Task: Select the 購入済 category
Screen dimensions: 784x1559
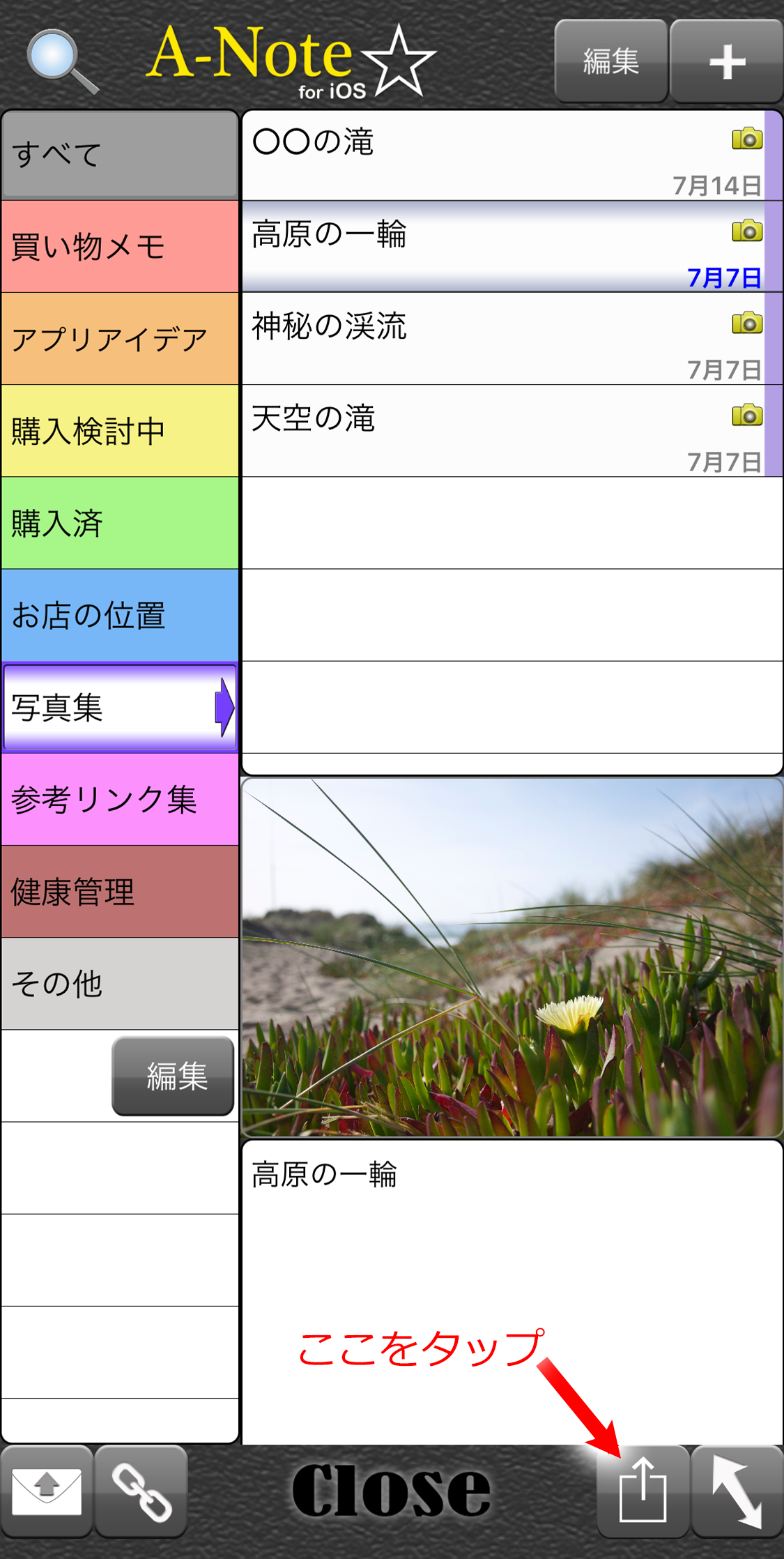Action: (120, 523)
